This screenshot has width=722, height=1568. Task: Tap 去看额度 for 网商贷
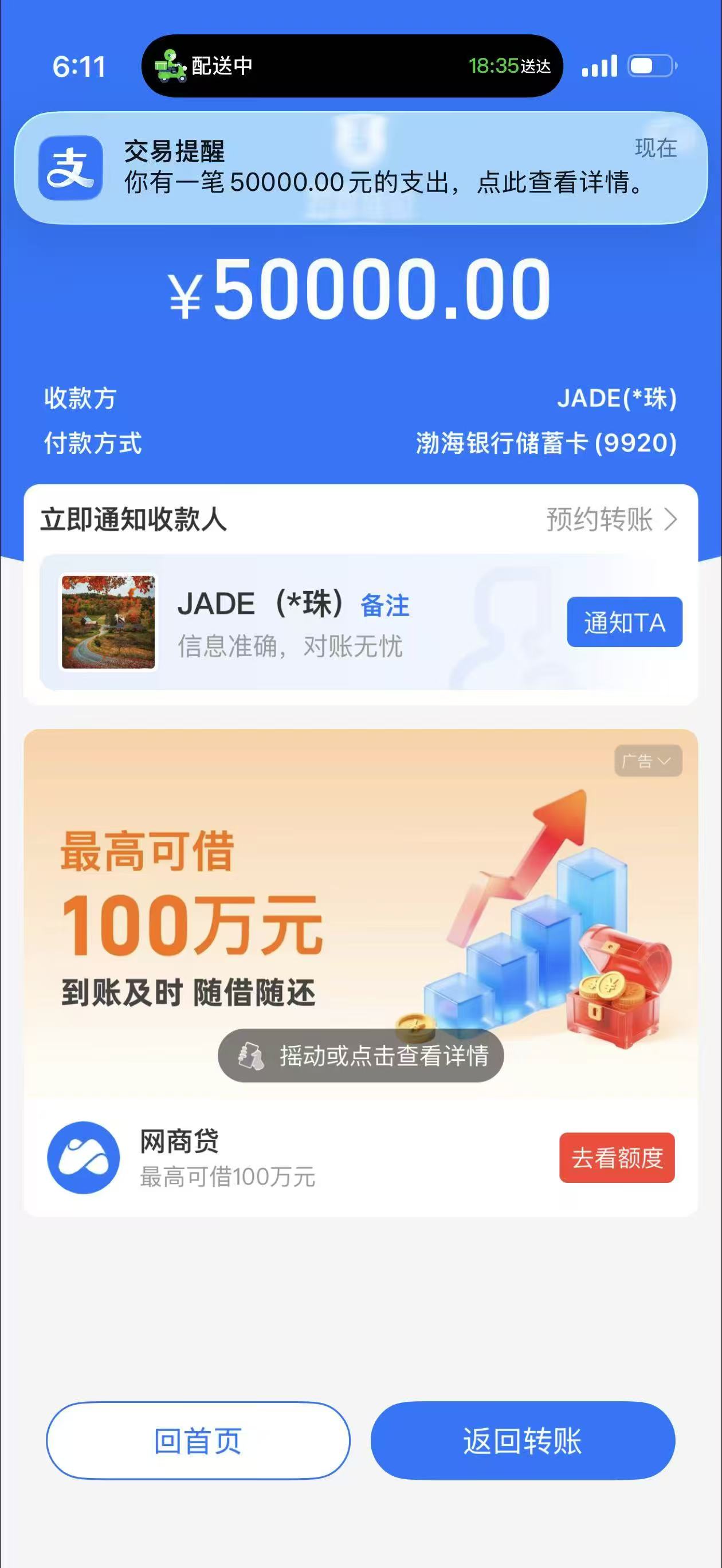[617, 1158]
